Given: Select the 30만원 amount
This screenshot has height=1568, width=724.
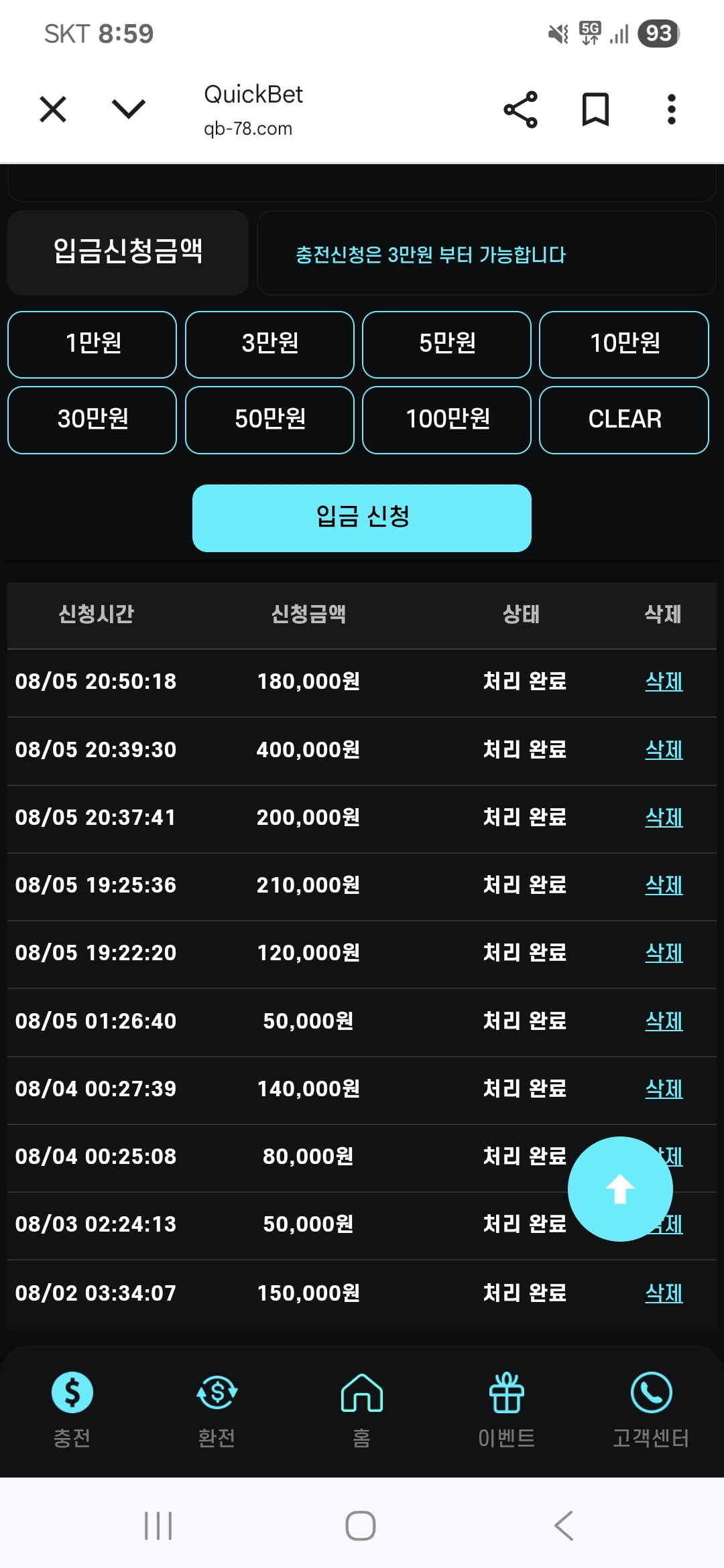Looking at the screenshot, I should click(93, 419).
